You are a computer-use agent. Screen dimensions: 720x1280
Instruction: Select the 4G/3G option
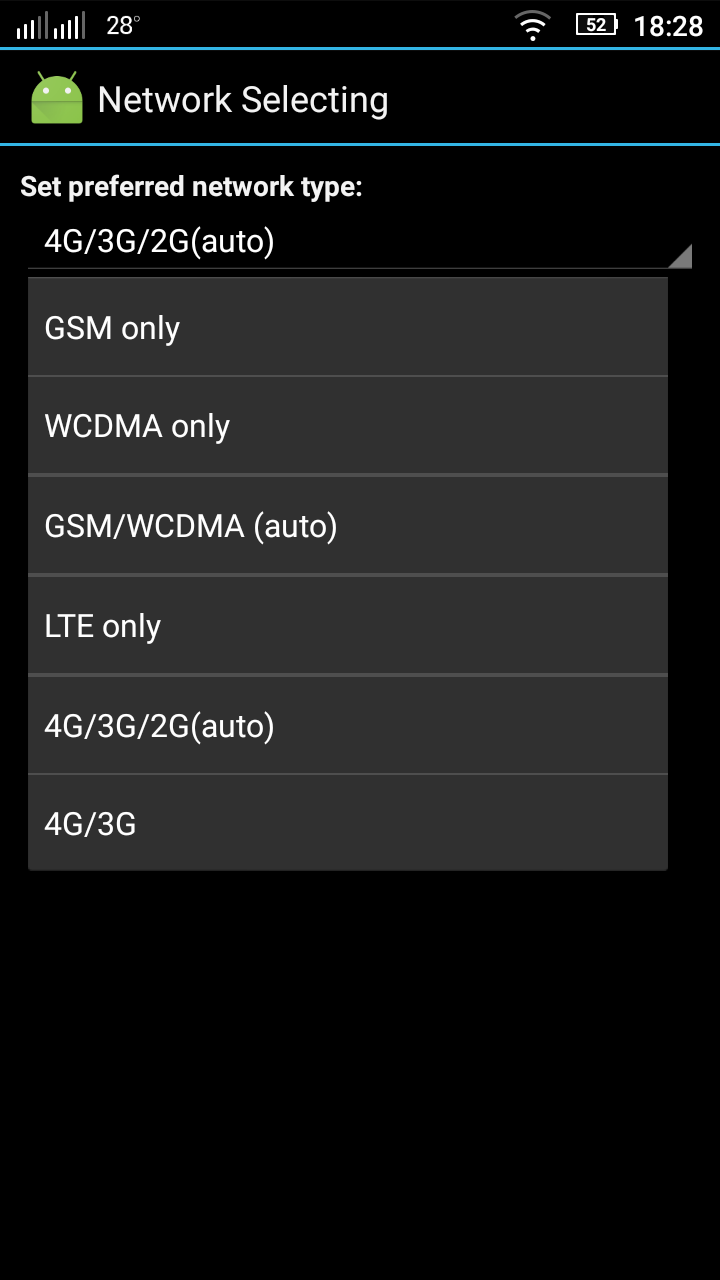[x=347, y=823]
